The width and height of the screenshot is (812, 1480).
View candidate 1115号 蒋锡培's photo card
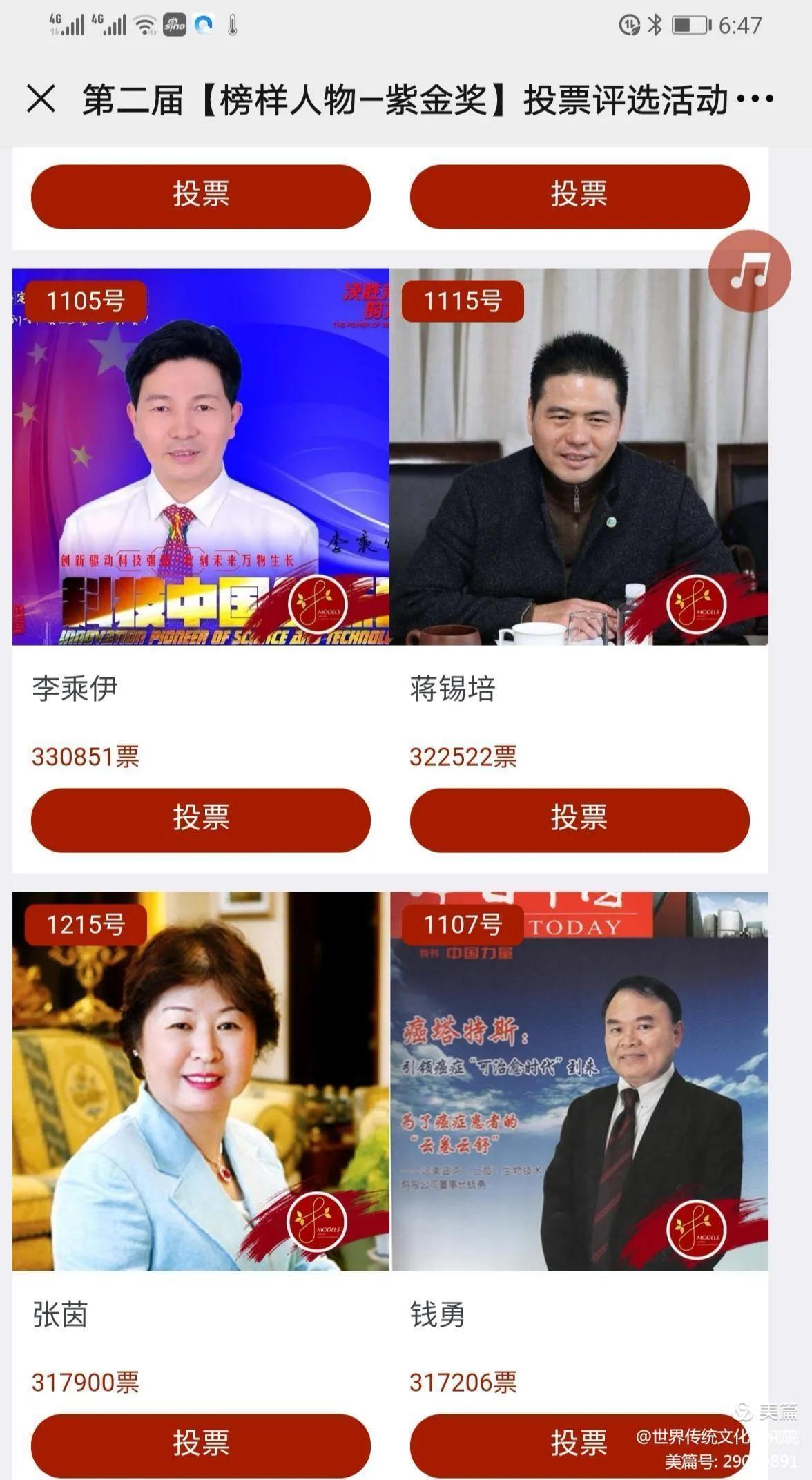[x=579, y=457]
